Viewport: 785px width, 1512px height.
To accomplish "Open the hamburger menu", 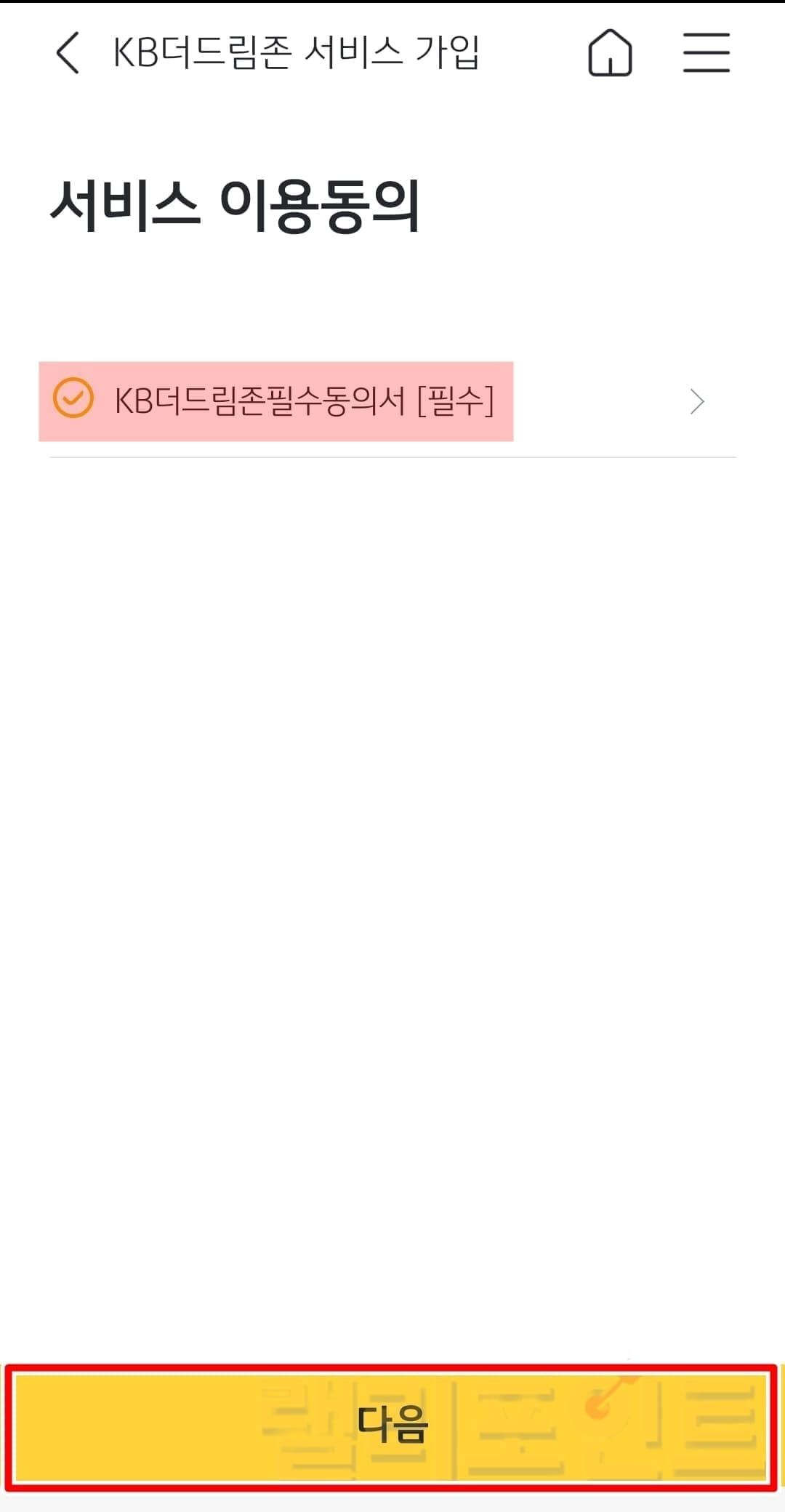I will [x=706, y=53].
